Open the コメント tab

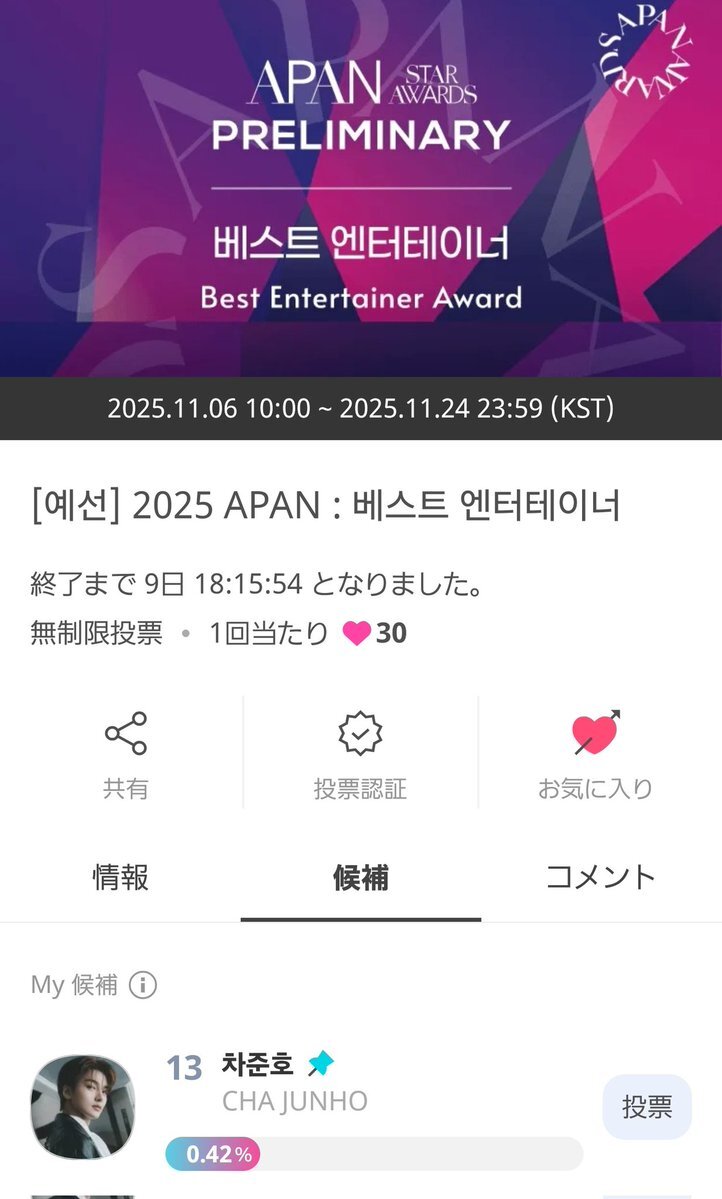(x=601, y=877)
